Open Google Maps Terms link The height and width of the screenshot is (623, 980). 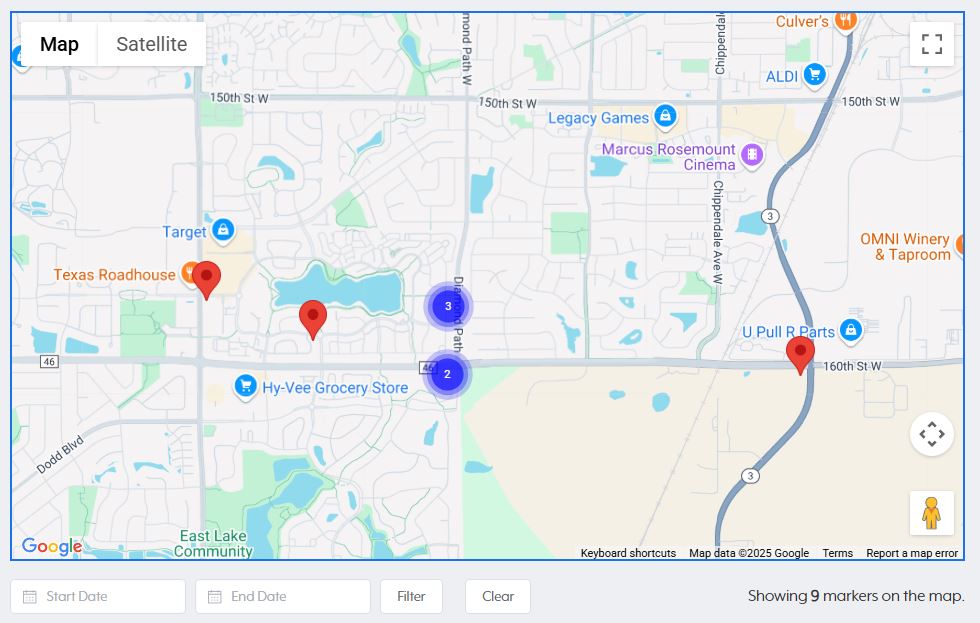(x=837, y=553)
